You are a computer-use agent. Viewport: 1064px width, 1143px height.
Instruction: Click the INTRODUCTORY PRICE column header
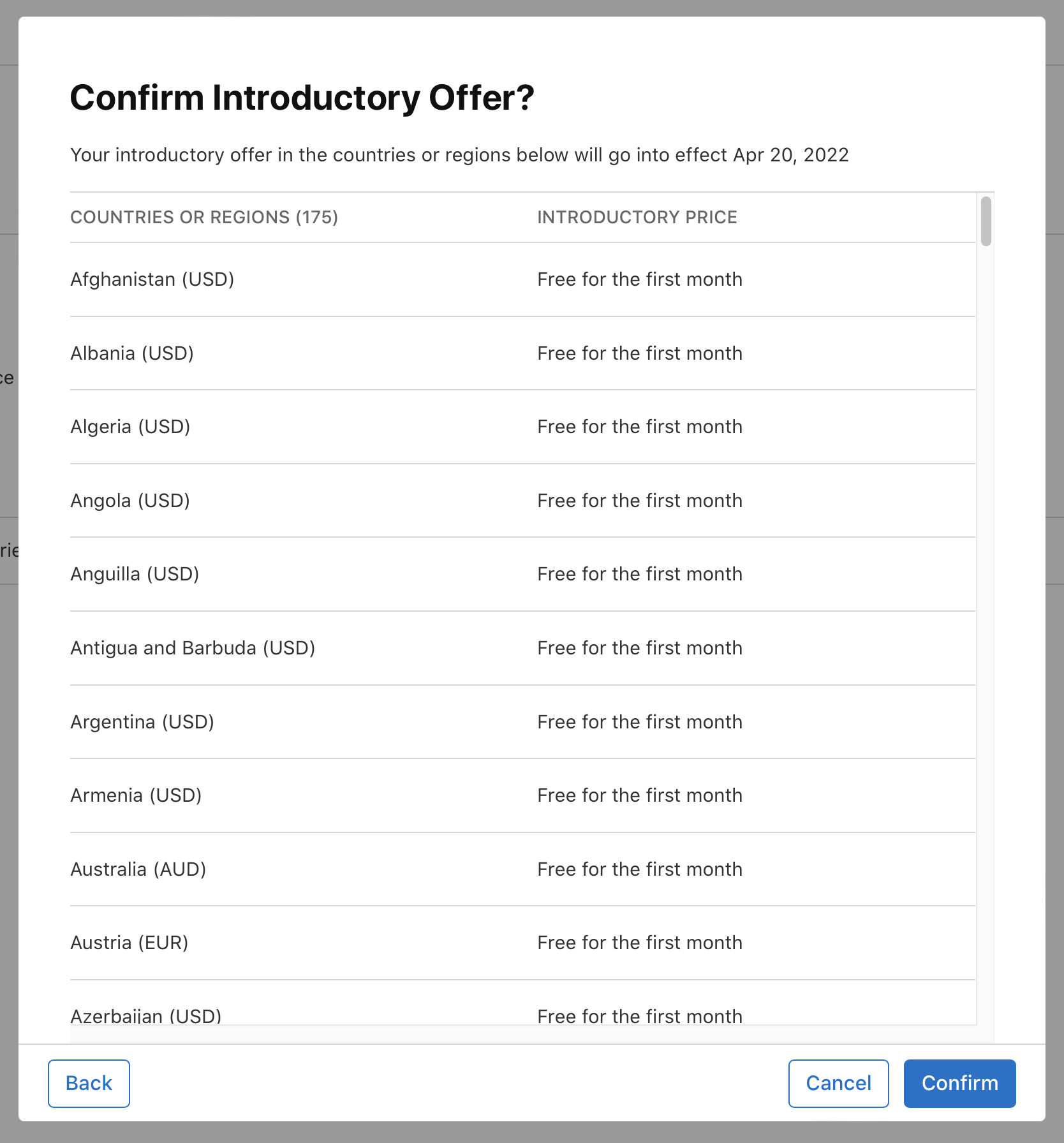pos(637,217)
